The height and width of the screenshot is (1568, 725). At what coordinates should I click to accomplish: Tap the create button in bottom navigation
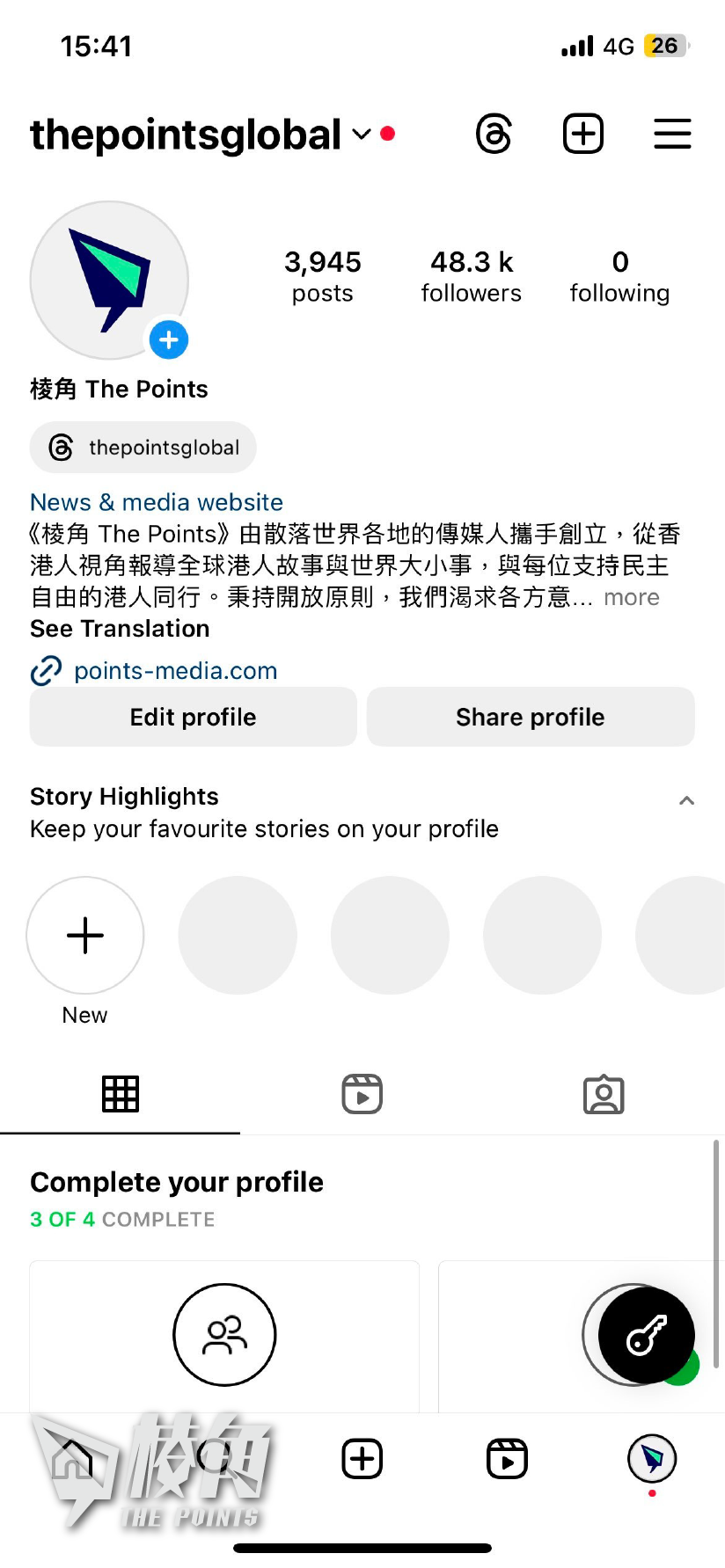pos(362,1459)
